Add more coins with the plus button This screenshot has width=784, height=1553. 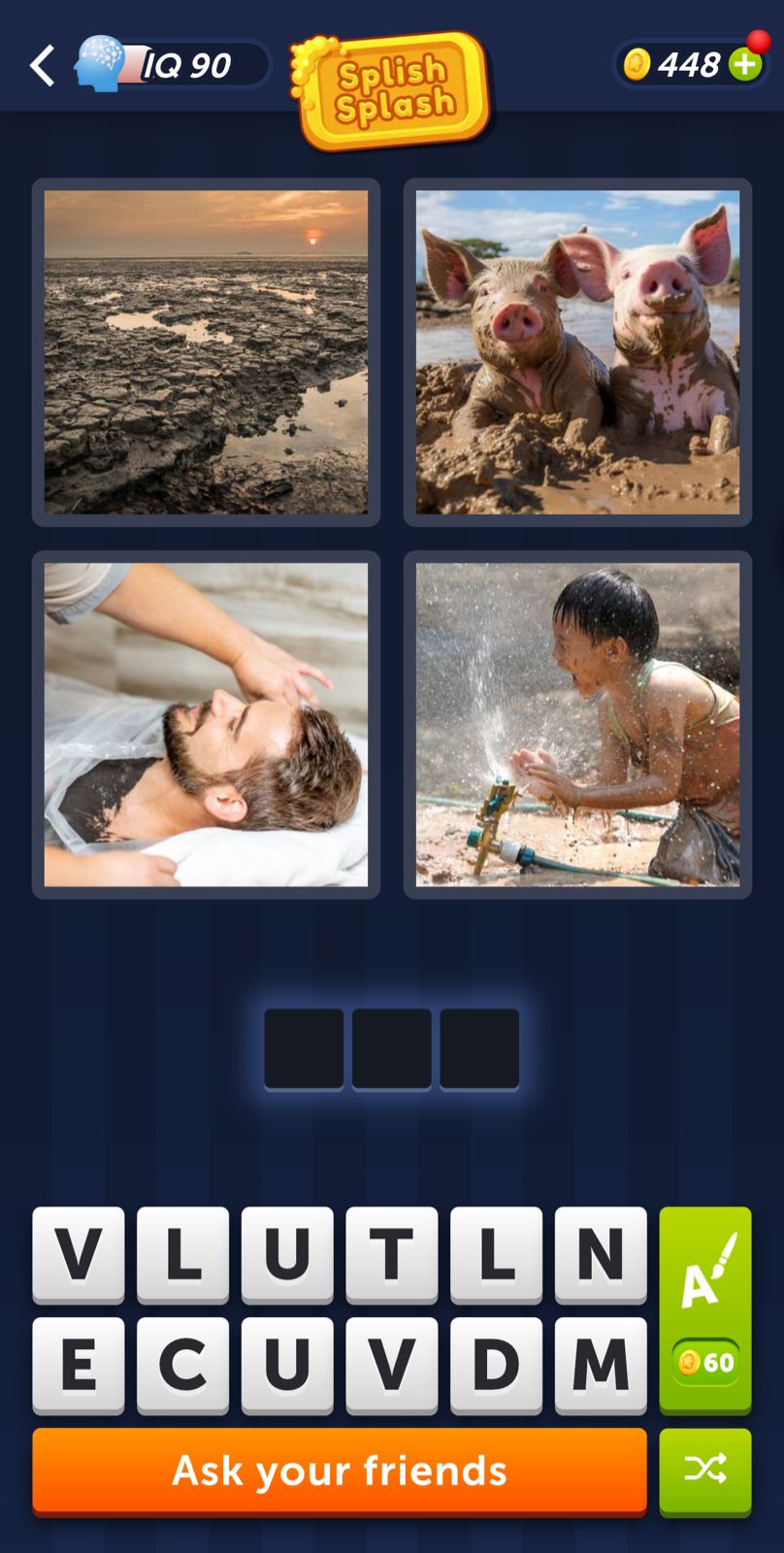click(x=745, y=65)
